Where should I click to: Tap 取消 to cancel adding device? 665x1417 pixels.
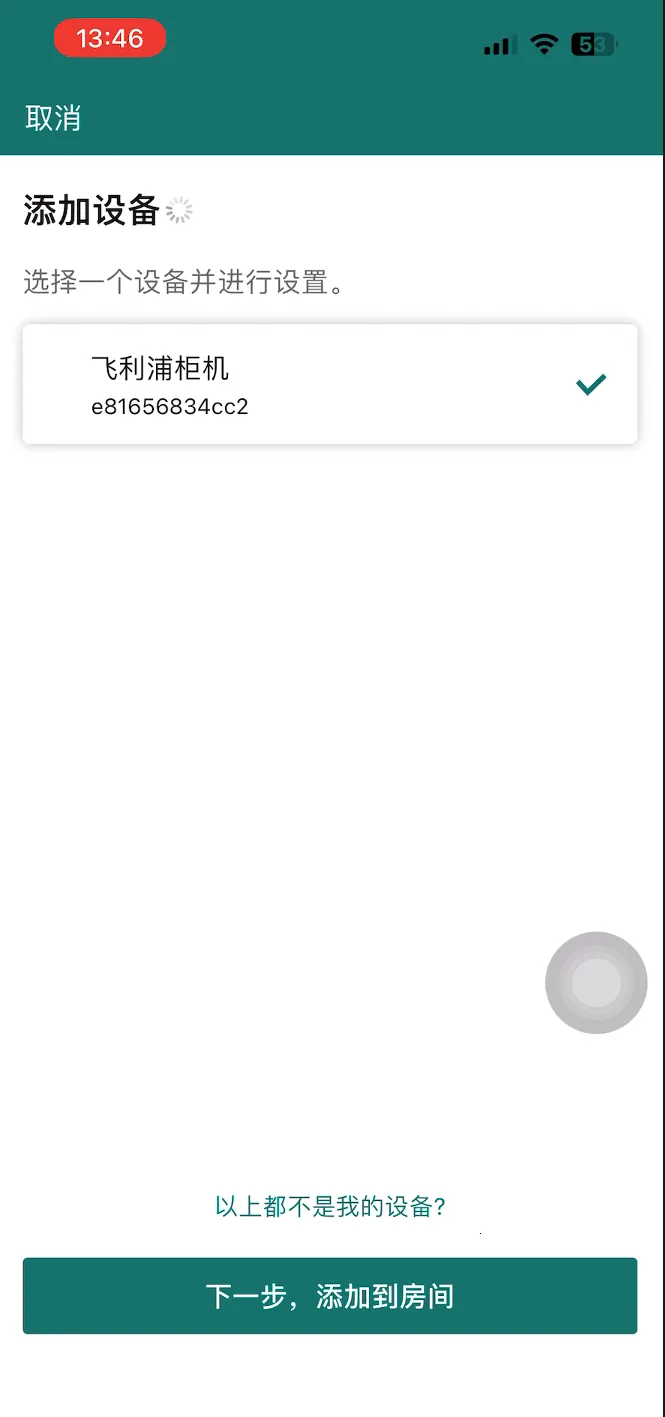[53, 118]
